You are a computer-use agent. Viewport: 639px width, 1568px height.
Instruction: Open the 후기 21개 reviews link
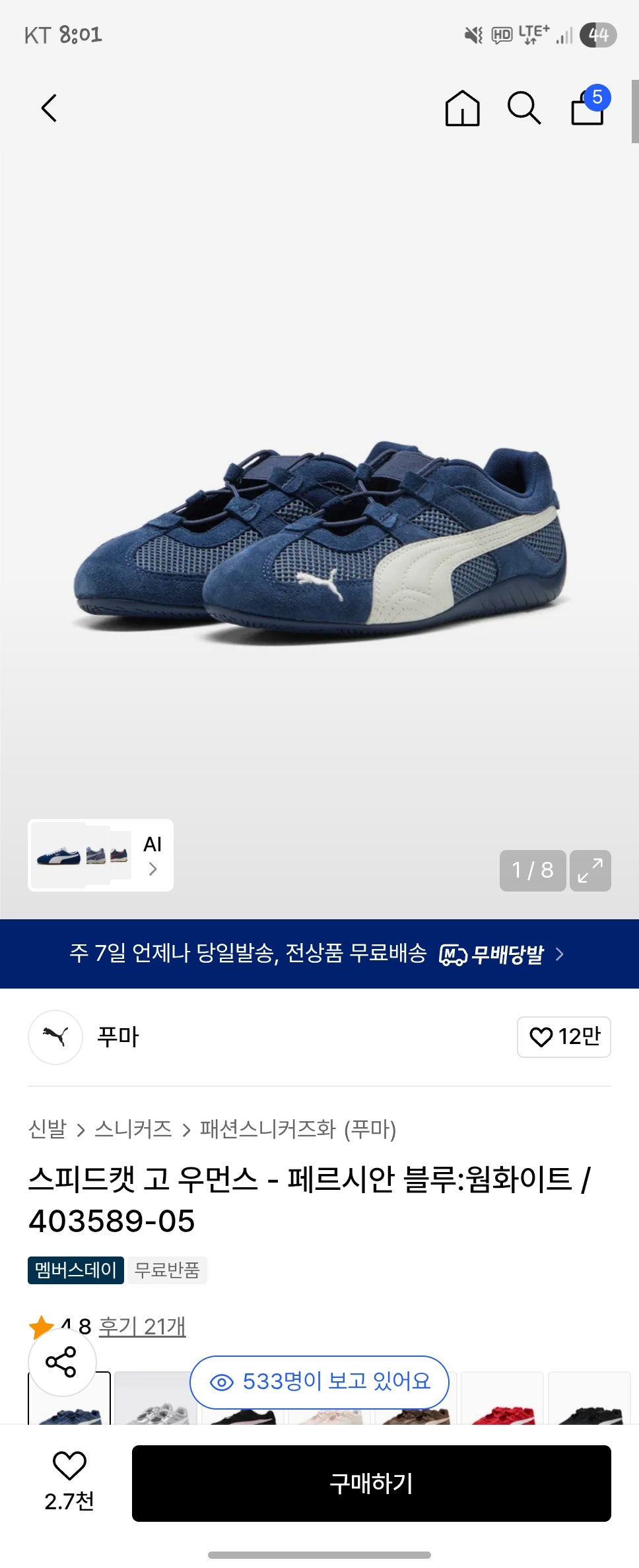click(x=141, y=1326)
